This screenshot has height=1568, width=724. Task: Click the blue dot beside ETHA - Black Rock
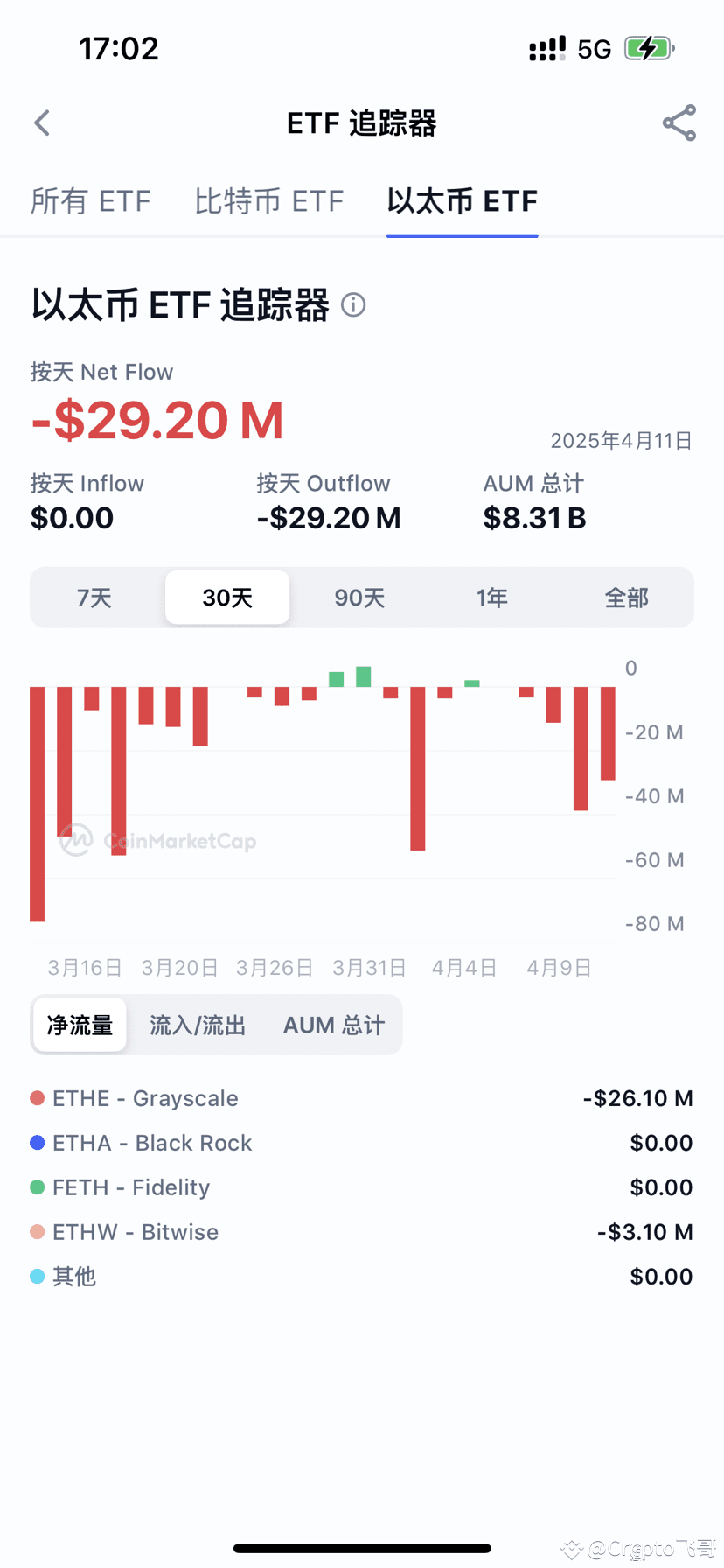(x=37, y=1141)
